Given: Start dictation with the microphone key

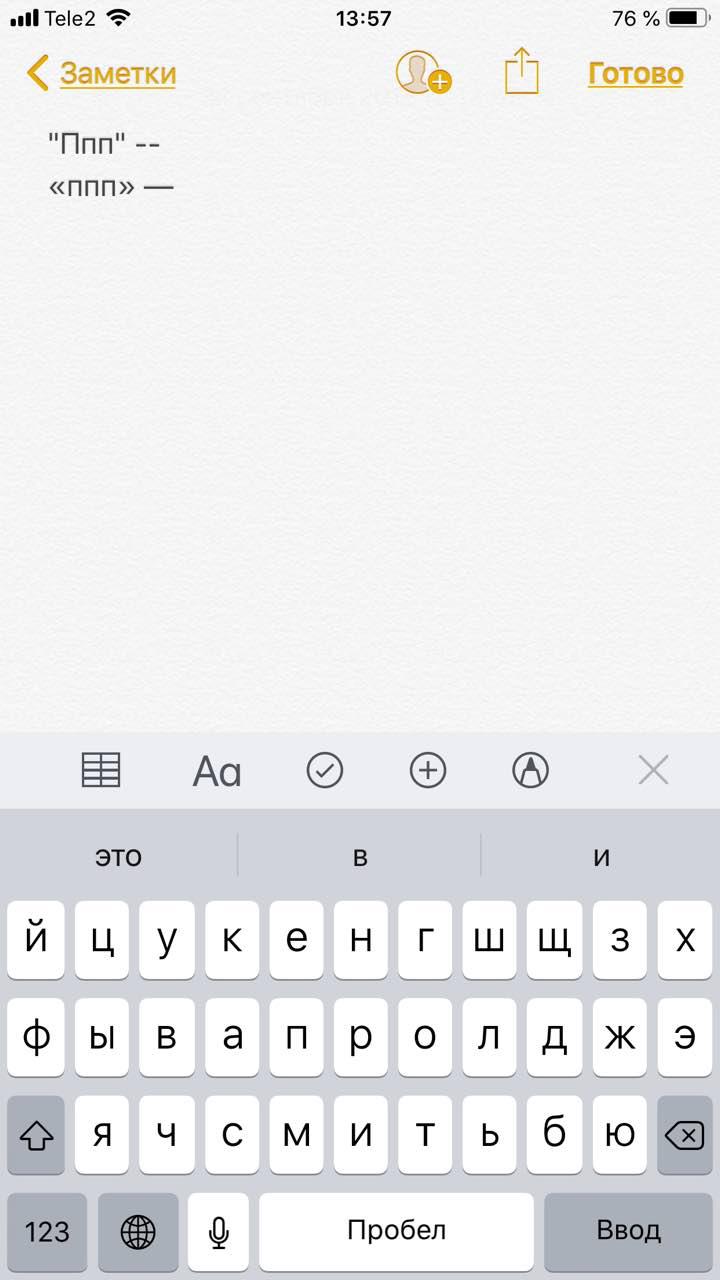Looking at the screenshot, I should click(219, 1230).
